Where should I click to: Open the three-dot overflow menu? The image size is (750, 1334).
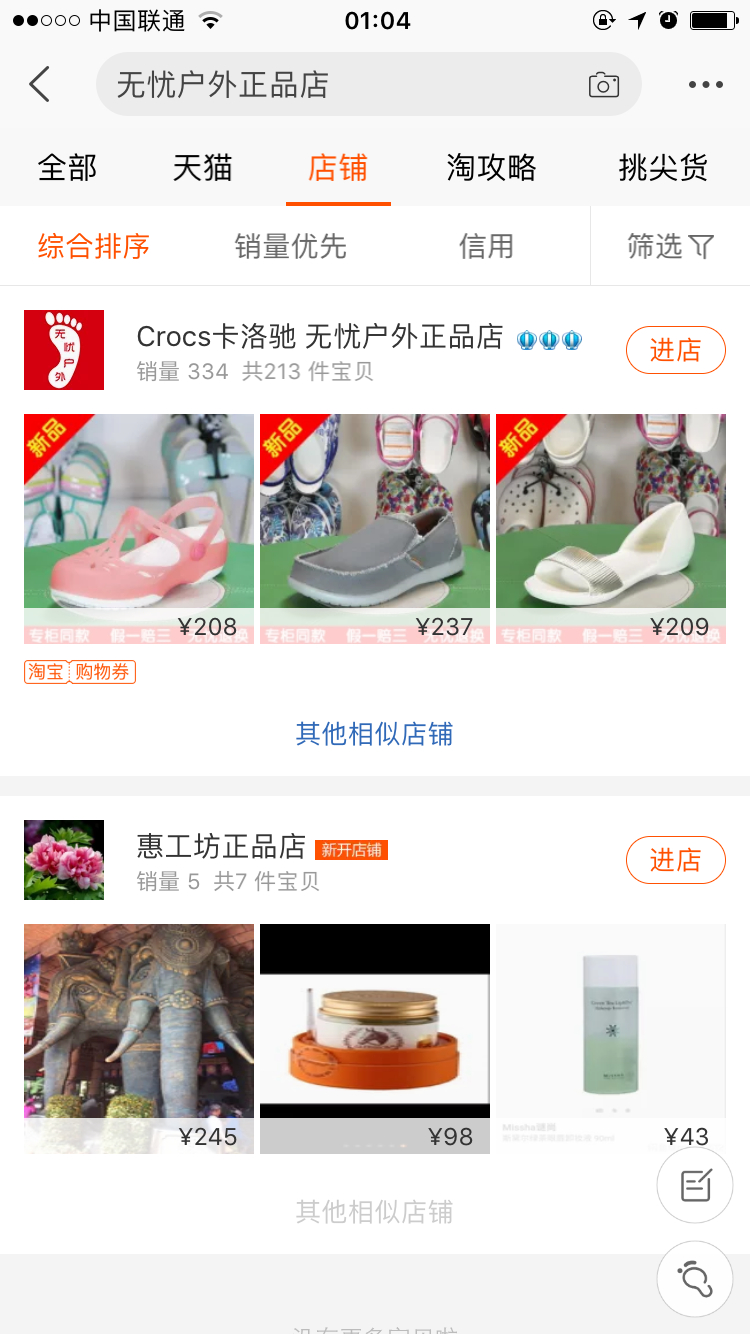(x=705, y=85)
